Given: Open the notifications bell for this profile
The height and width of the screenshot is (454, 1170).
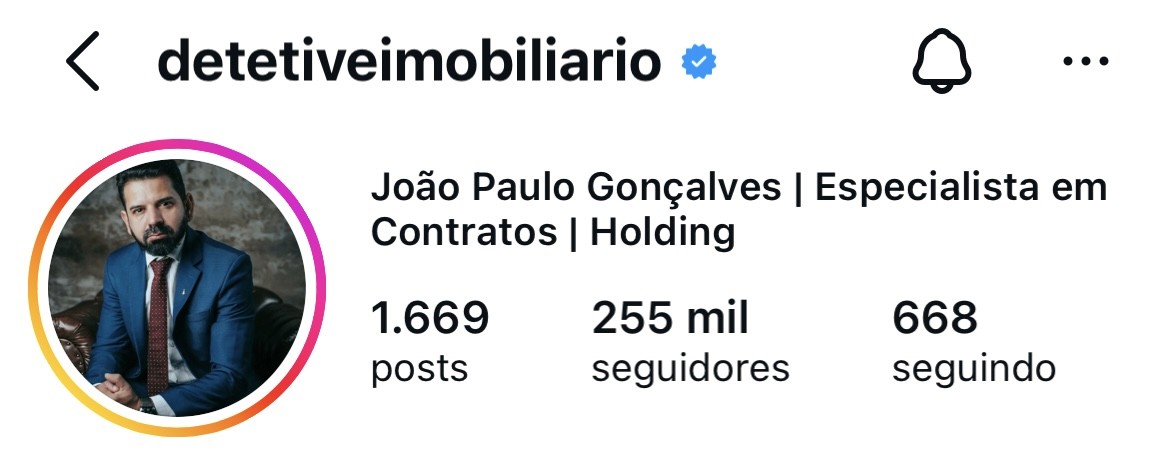Looking at the screenshot, I should (x=942, y=61).
